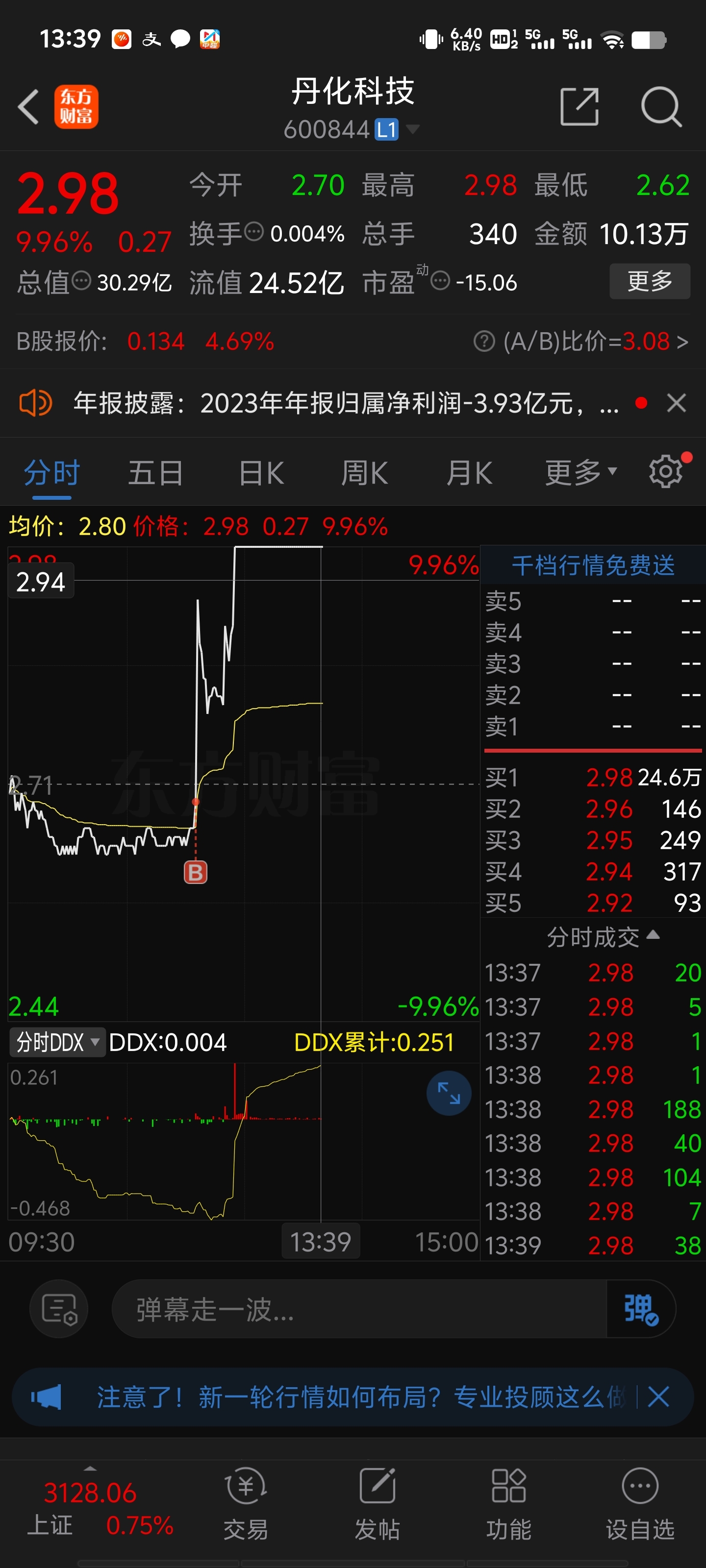The image size is (706, 1568).
Task: Tap the 弹幕走一波 input field
Action: (359, 1309)
